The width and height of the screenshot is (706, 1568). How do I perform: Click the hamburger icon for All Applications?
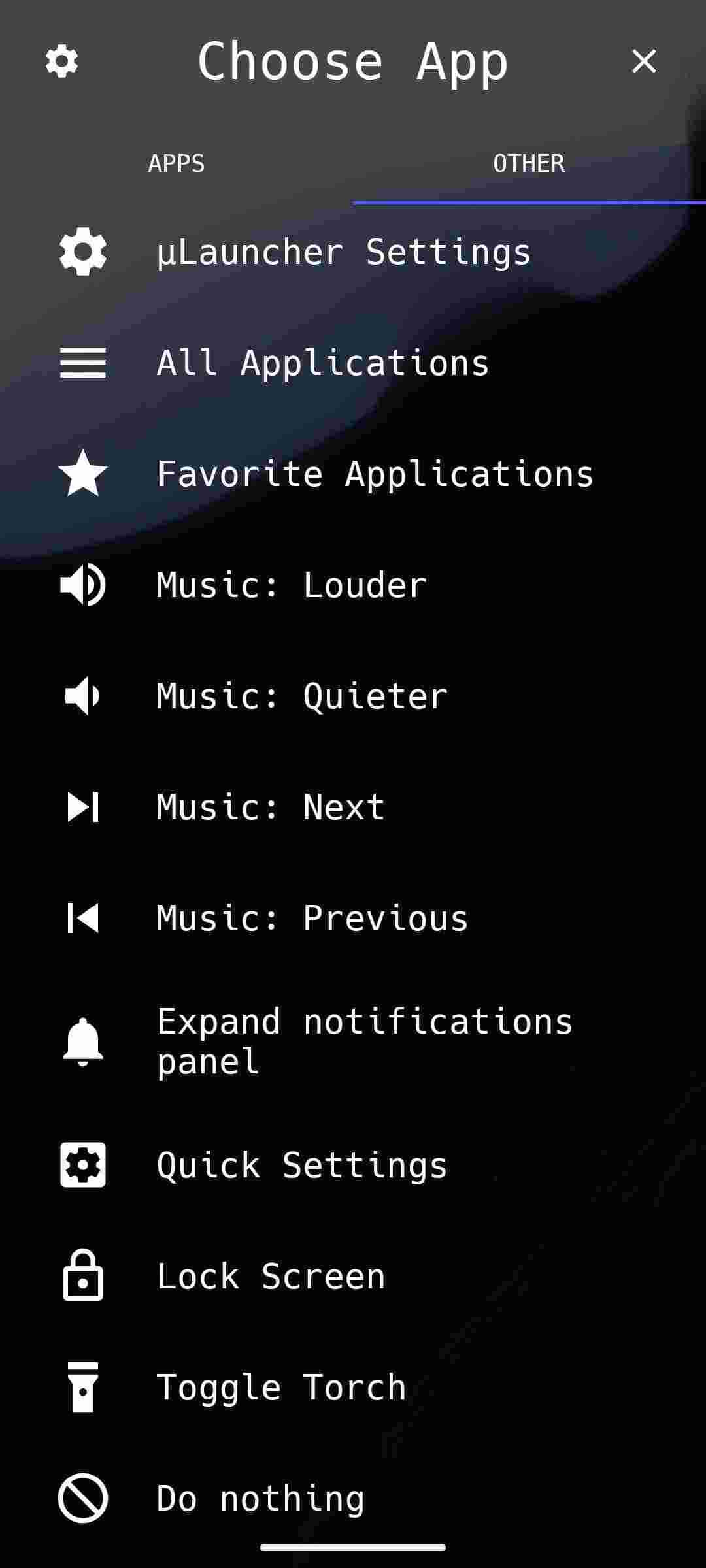(82, 363)
